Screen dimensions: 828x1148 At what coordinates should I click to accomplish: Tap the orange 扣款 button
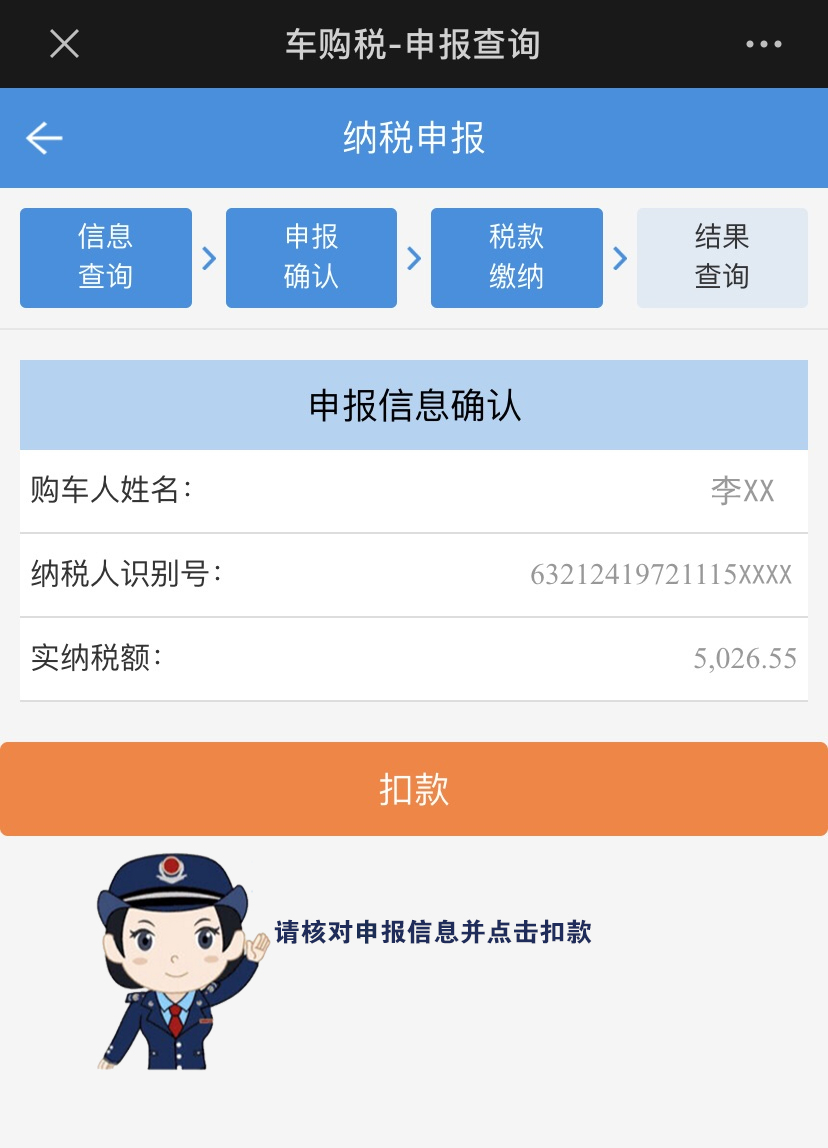(x=414, y=789)
